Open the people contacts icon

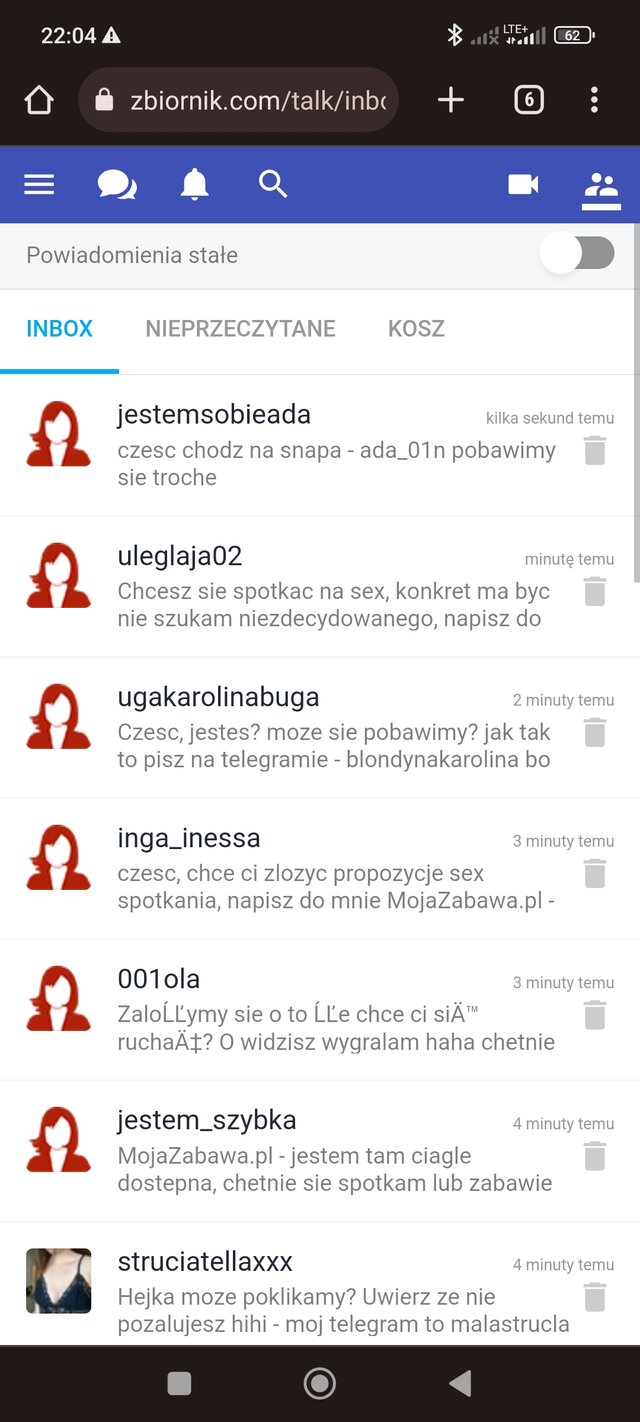pos(601,187)
